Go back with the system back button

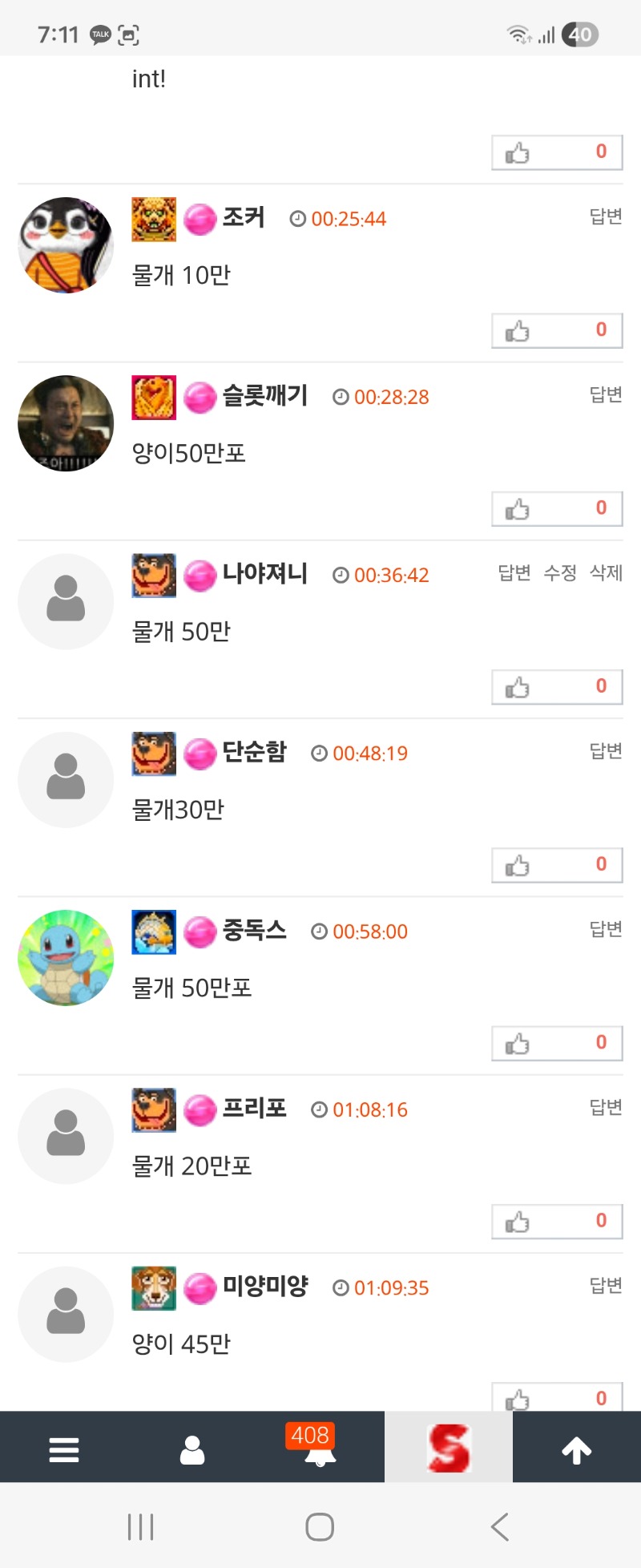point(500,1526)
